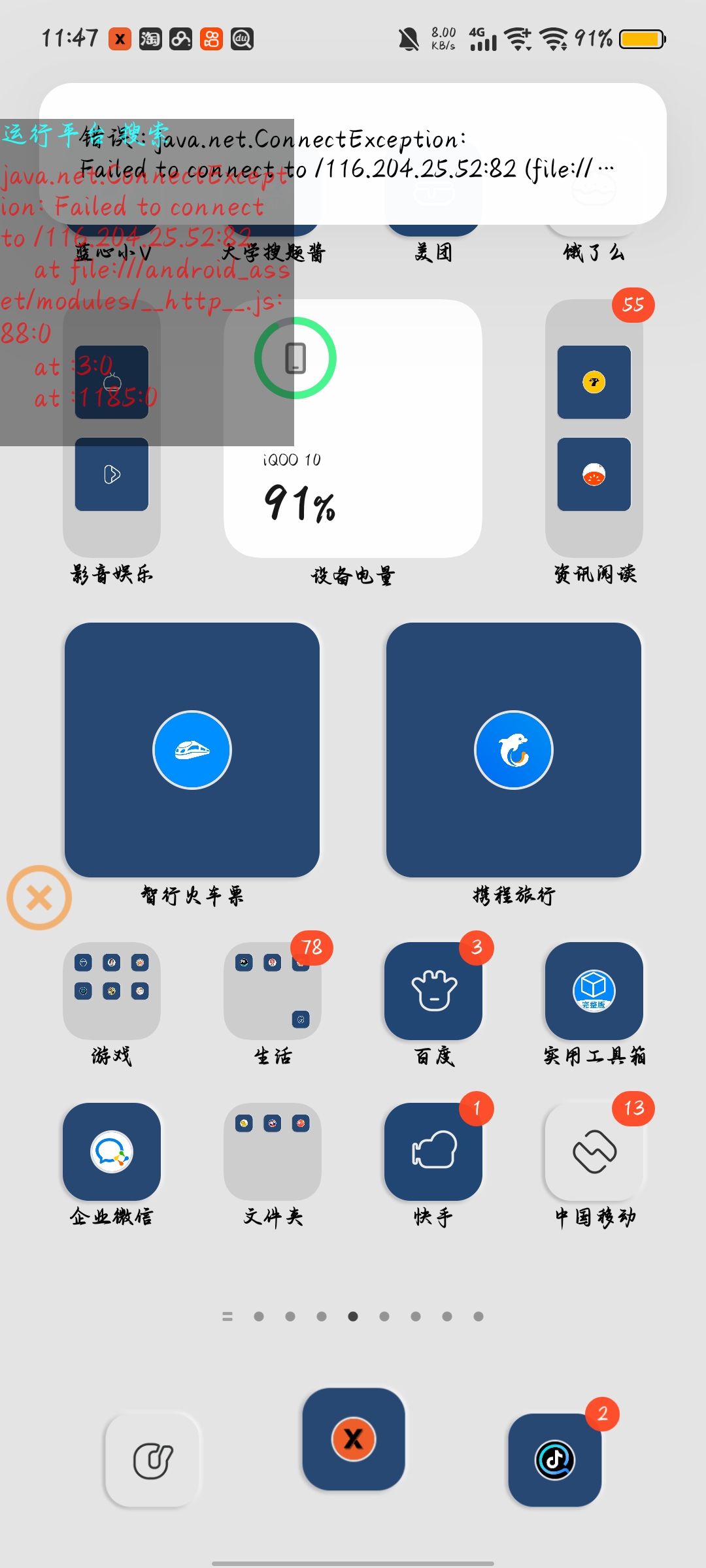Open the 生活 folder
Image resolution: width=706 pixels, height=1568 pixels.
click(272, 990)
